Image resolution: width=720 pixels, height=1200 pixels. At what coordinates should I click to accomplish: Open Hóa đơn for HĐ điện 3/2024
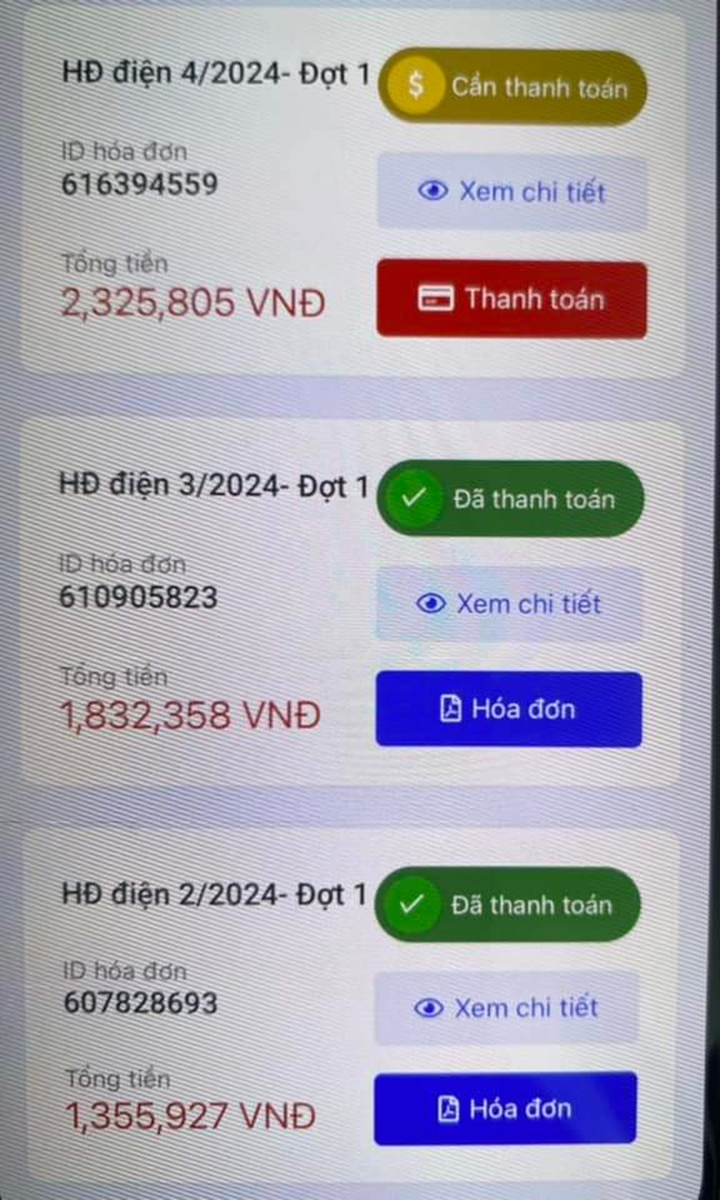click(508, 709)
